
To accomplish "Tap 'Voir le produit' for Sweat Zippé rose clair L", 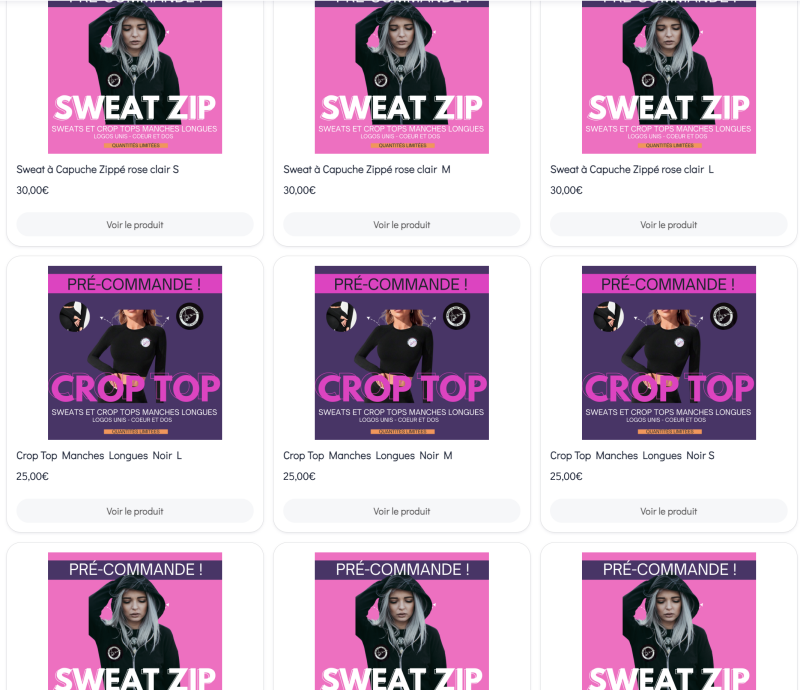I will [x=668, y=225].
